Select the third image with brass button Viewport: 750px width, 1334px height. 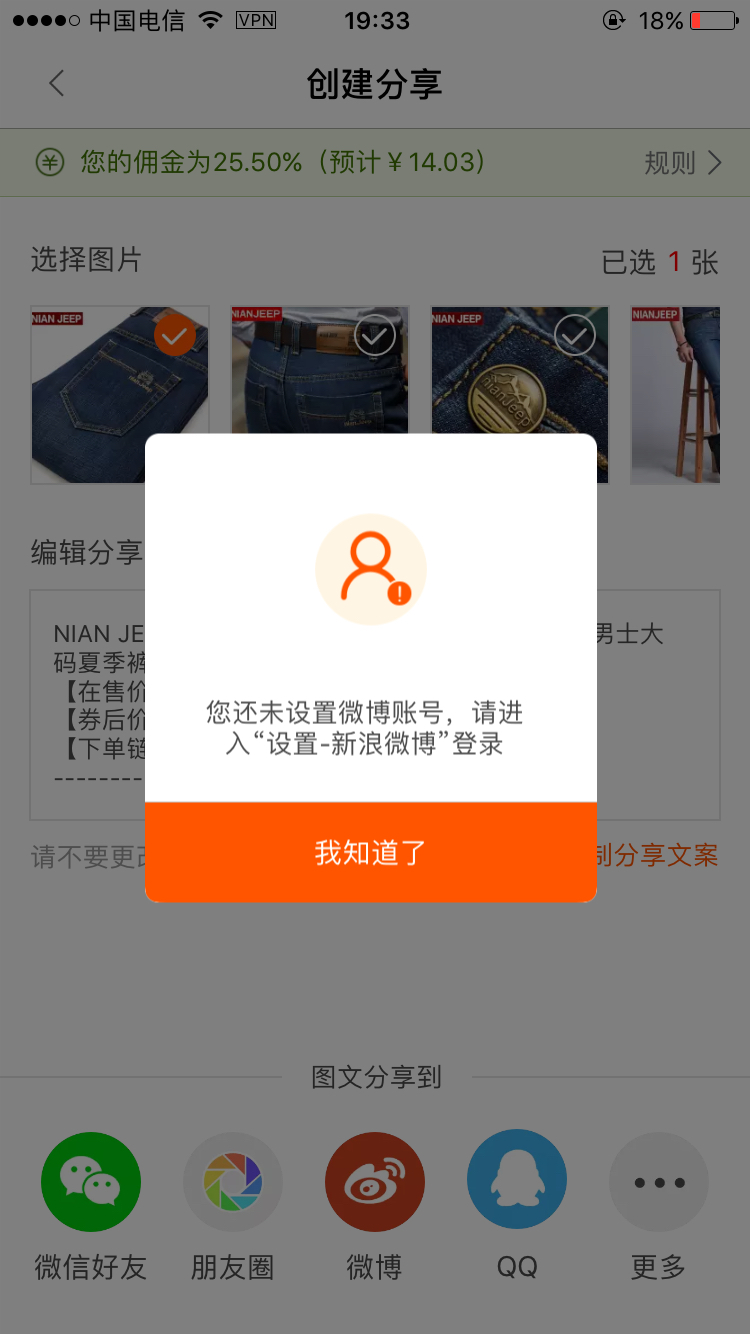coord(575,337)
